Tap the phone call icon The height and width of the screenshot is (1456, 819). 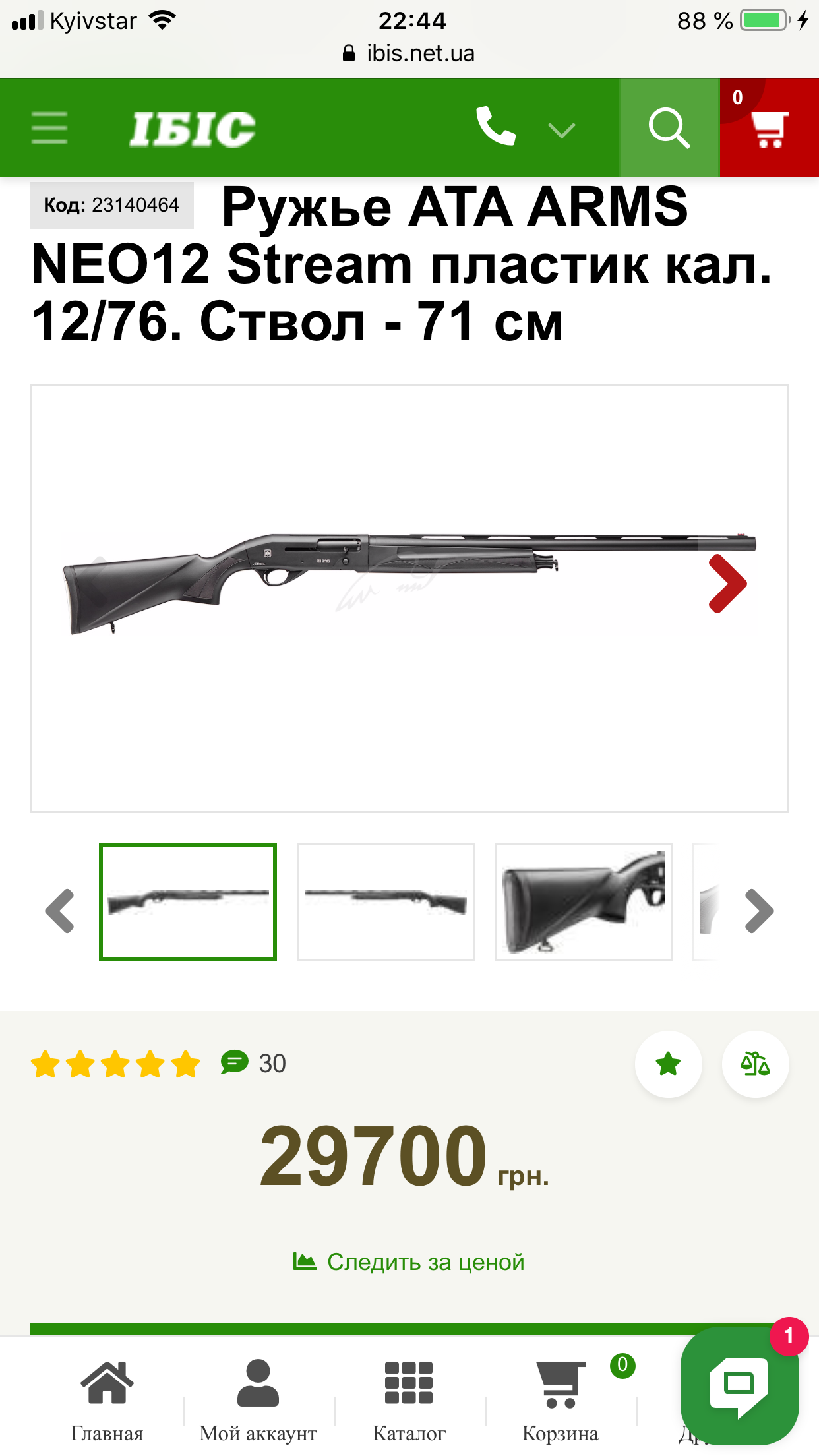495,126
